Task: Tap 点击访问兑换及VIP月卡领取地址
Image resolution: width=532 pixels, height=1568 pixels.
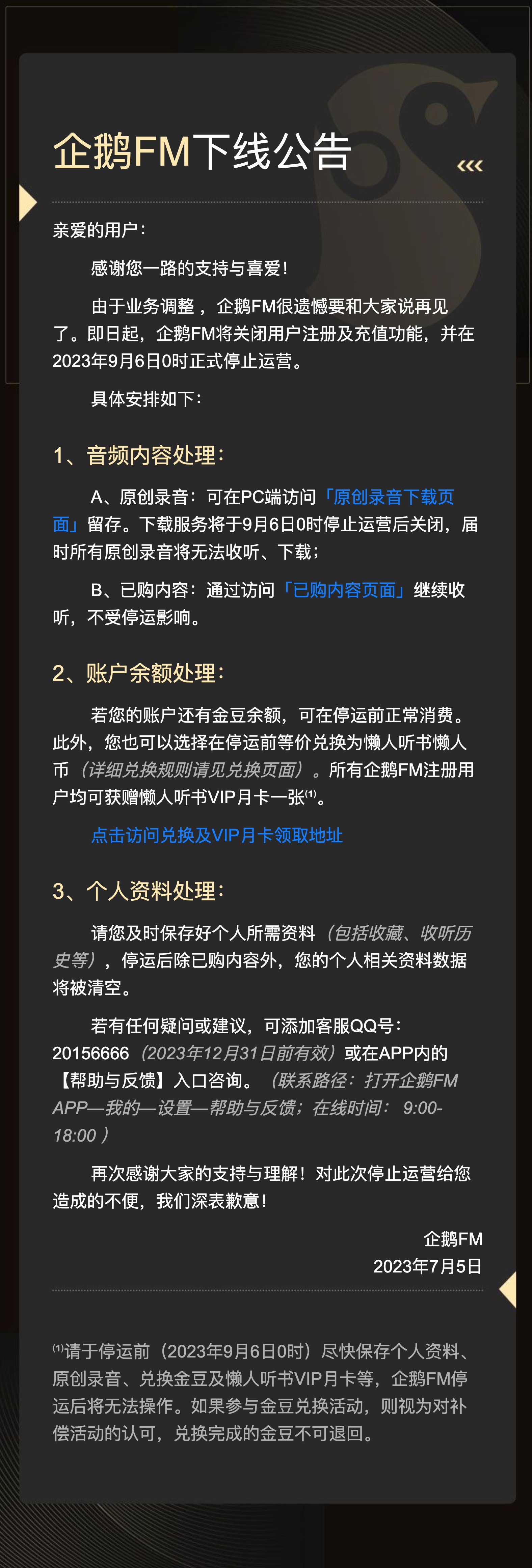Action: (216, 835)
